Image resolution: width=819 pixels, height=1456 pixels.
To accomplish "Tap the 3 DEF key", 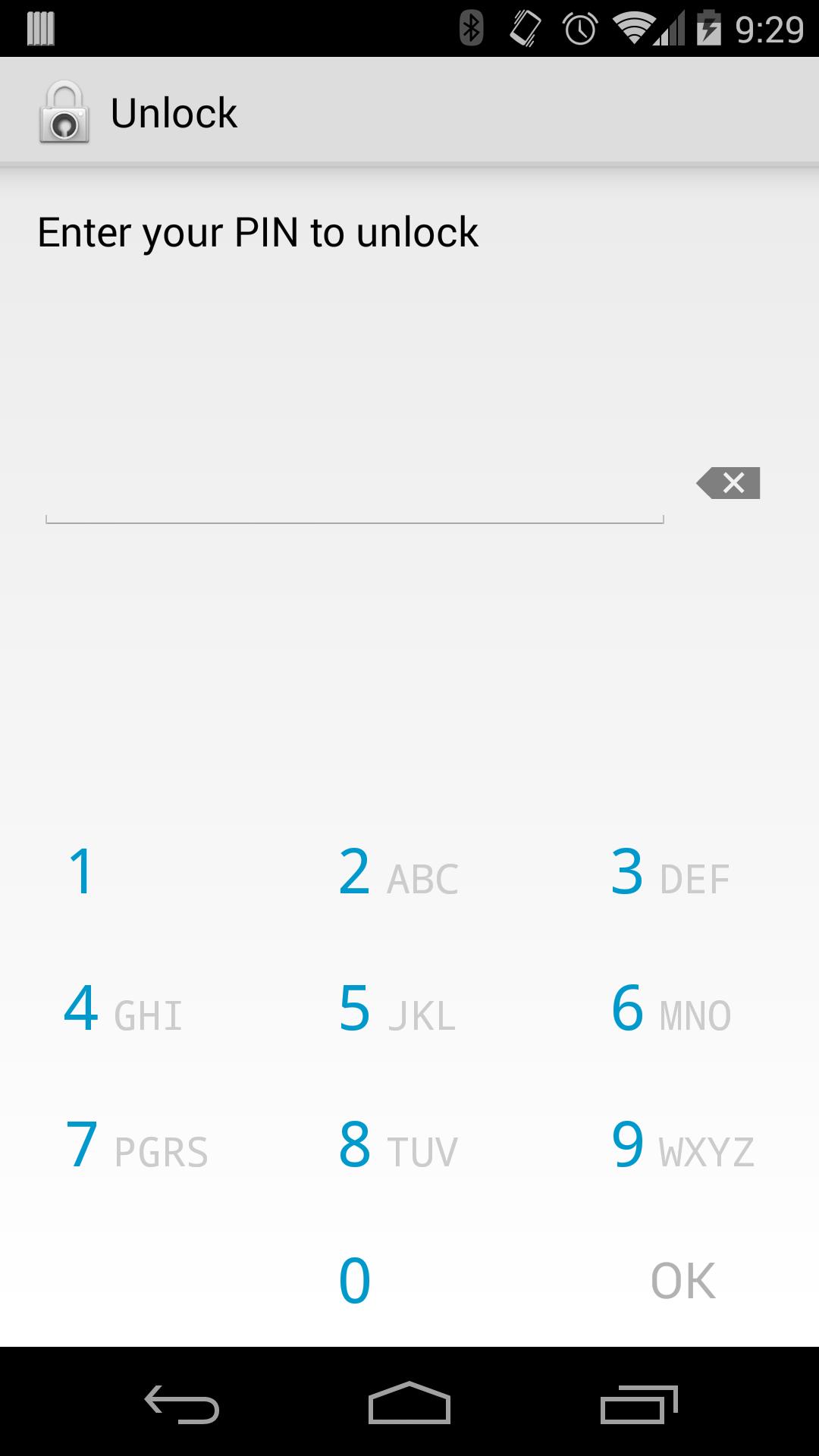I will 670,874.
